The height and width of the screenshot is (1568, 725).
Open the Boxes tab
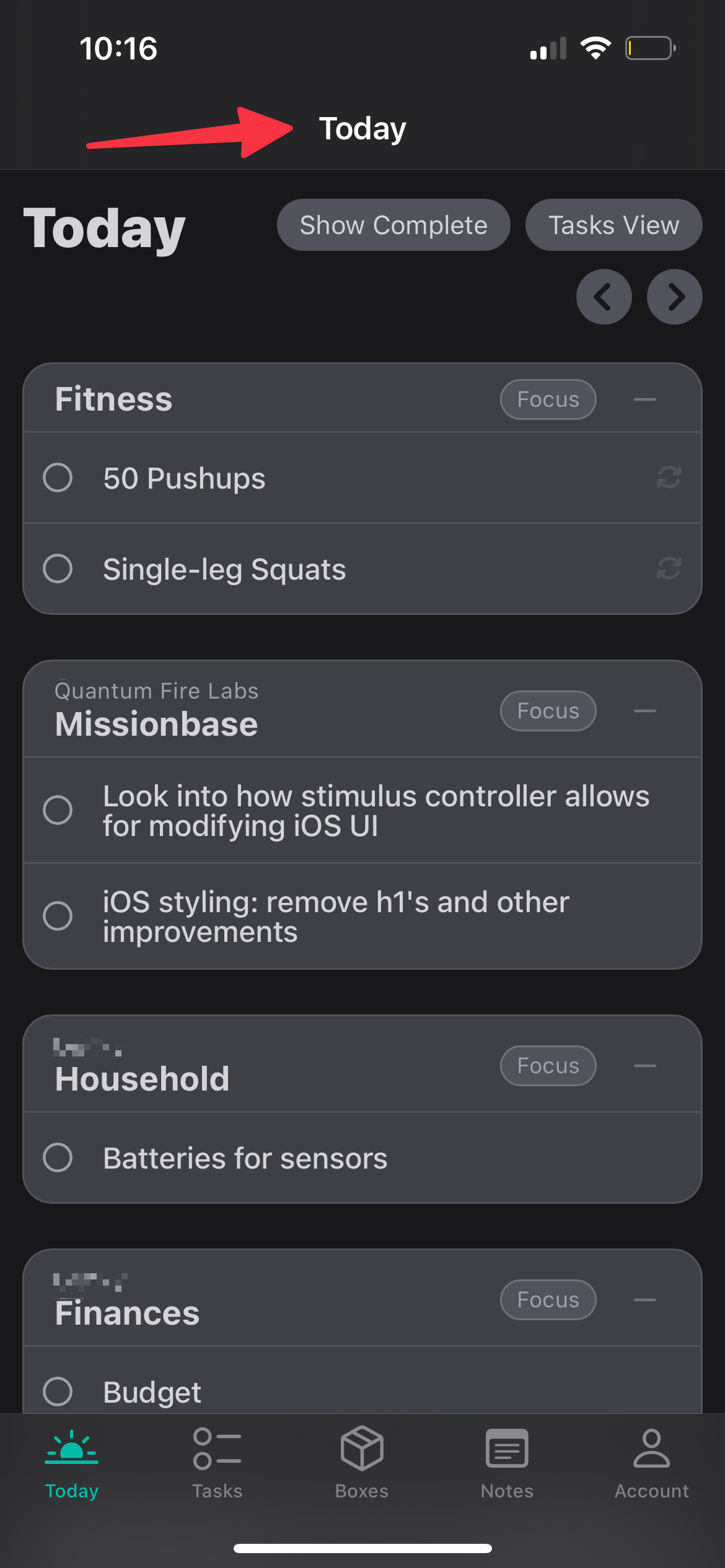click(x=362, y=1464)
